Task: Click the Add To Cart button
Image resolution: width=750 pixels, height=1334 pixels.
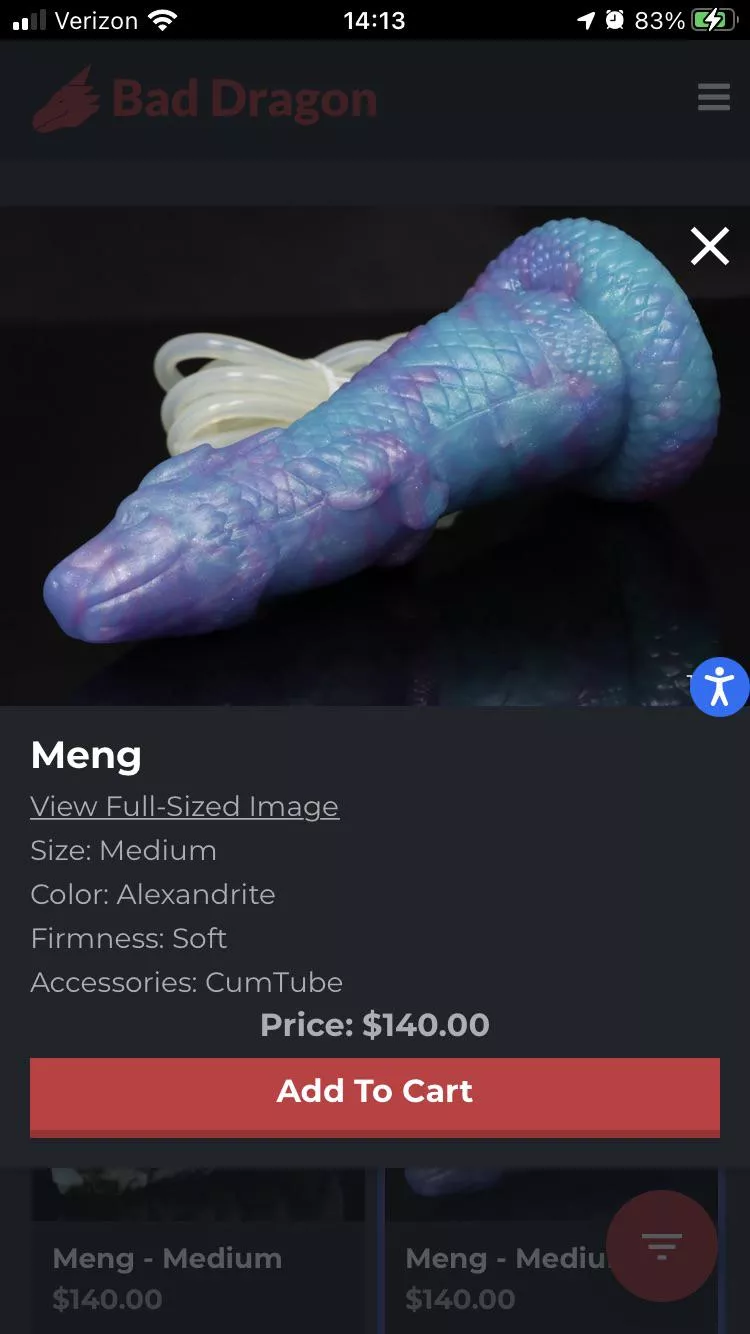Action: (375, 1091)
